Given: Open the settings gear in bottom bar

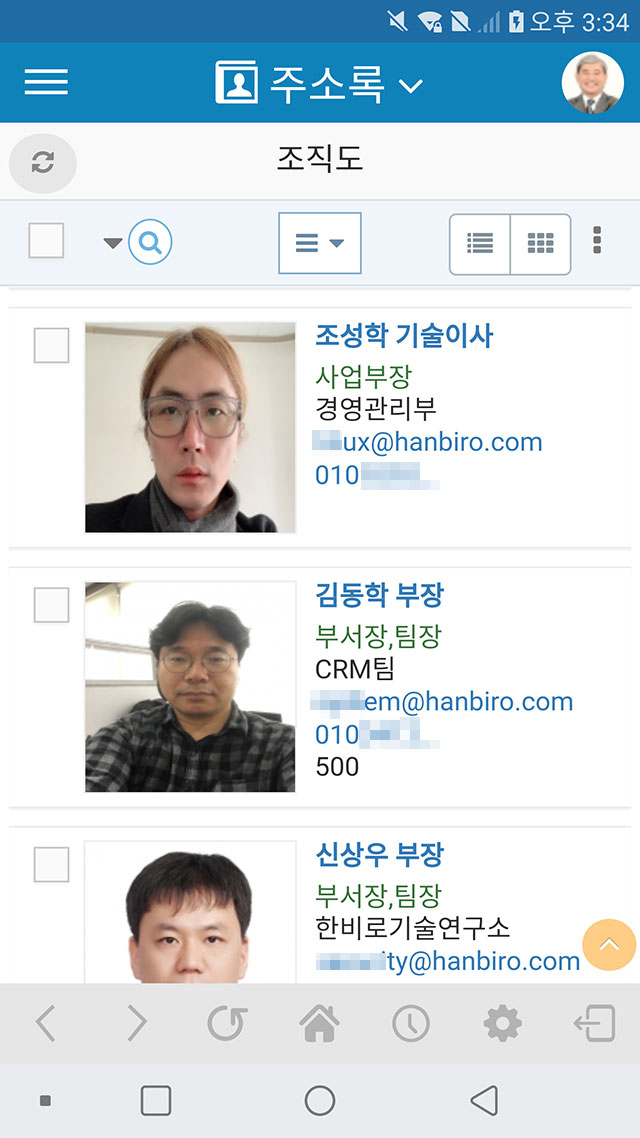Looking at the screenshot, I should click(503, 1024).
